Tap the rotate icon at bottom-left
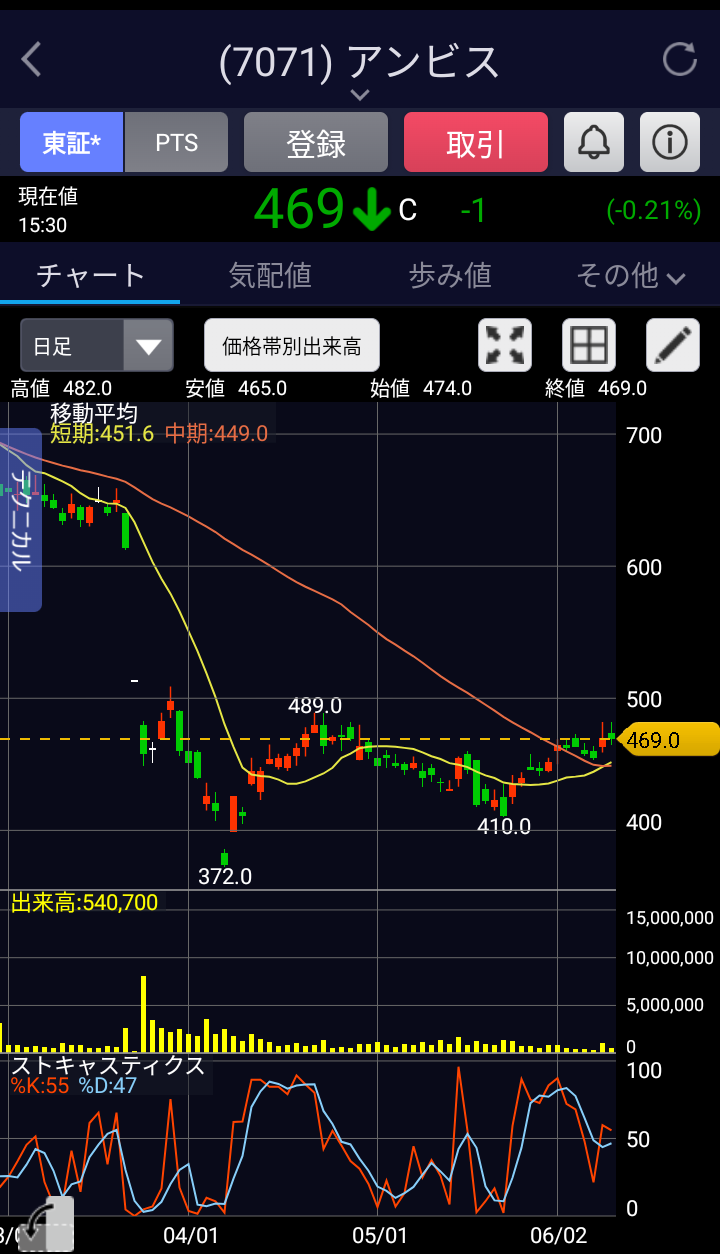 click(46, 1224)
